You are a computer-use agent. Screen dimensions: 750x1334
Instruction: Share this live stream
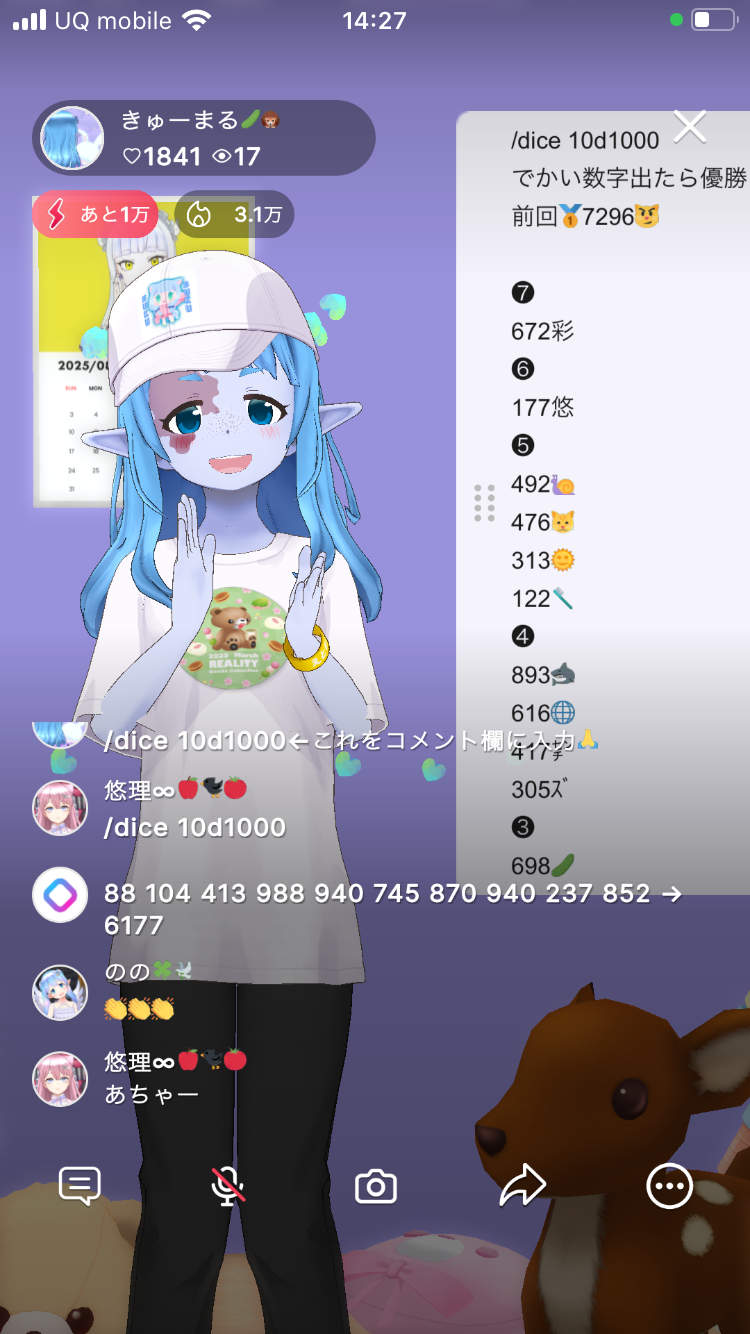coord(522,1186)
